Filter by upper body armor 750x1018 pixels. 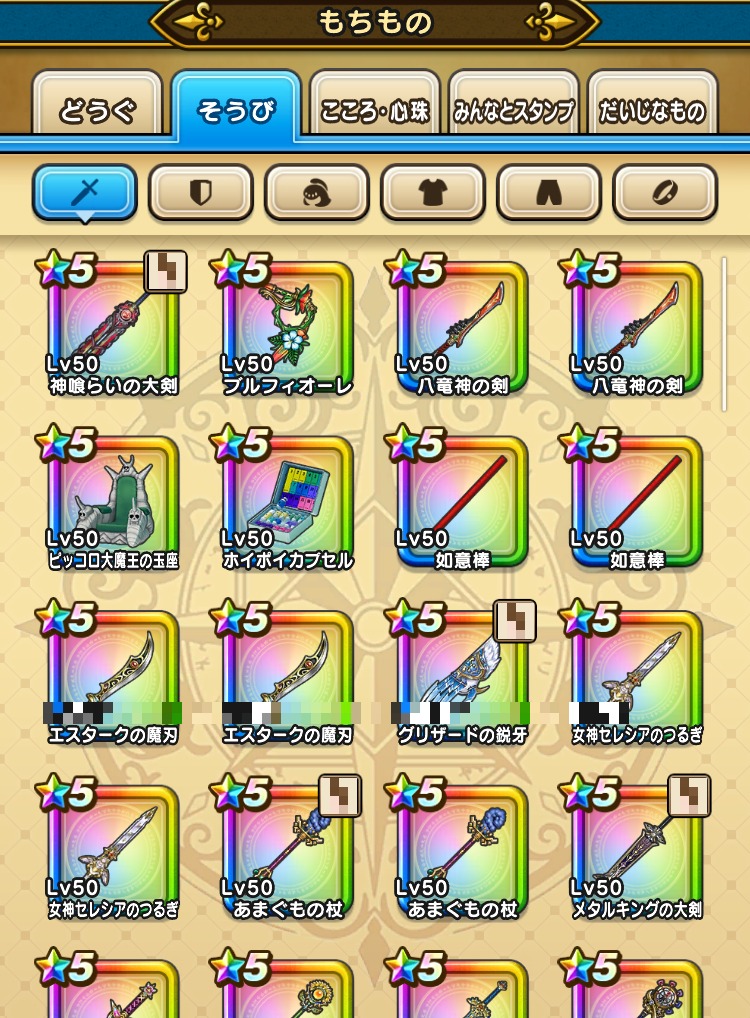click(x=432, y=192)
